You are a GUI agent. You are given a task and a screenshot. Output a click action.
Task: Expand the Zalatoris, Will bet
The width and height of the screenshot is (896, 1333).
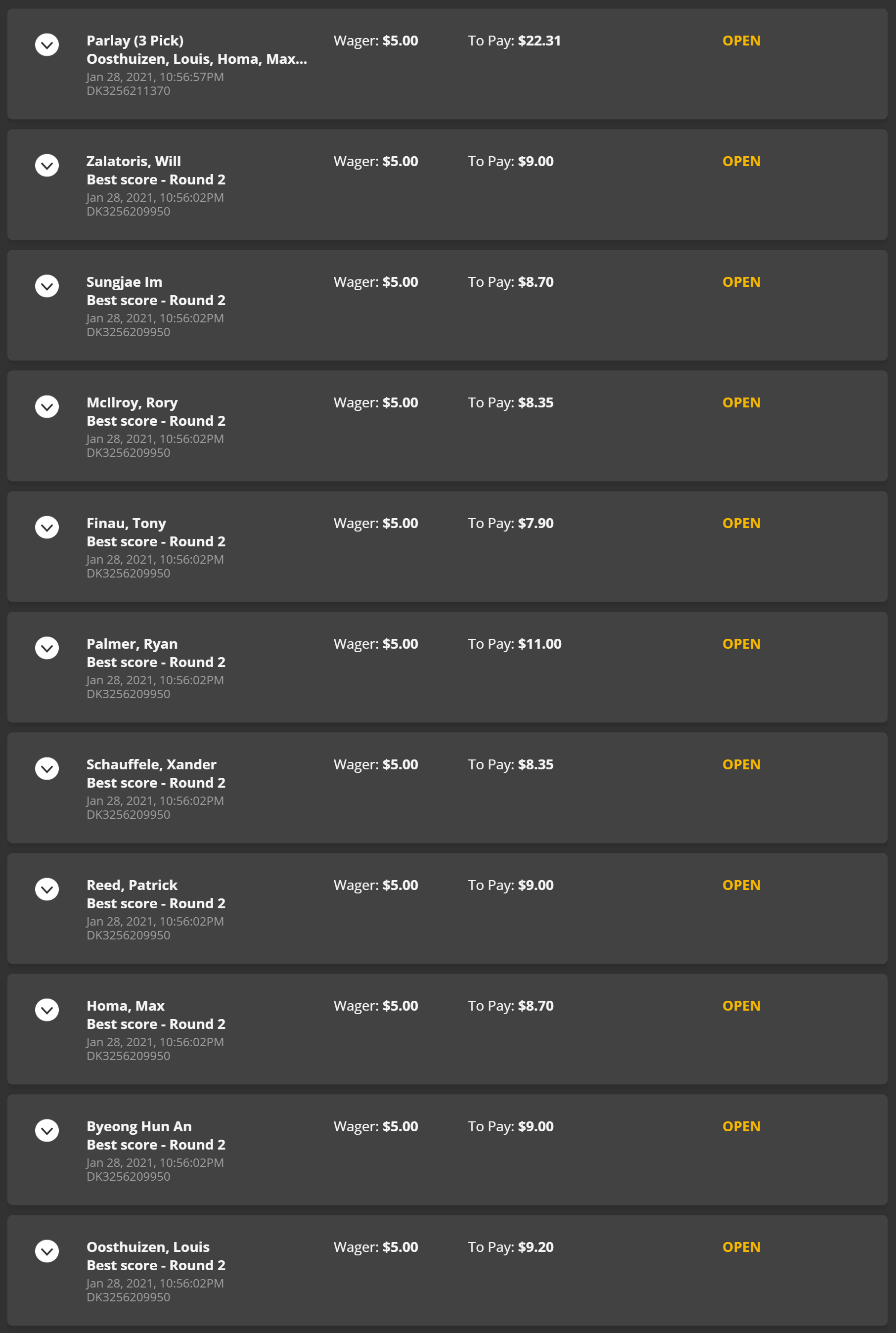[47, 165]
